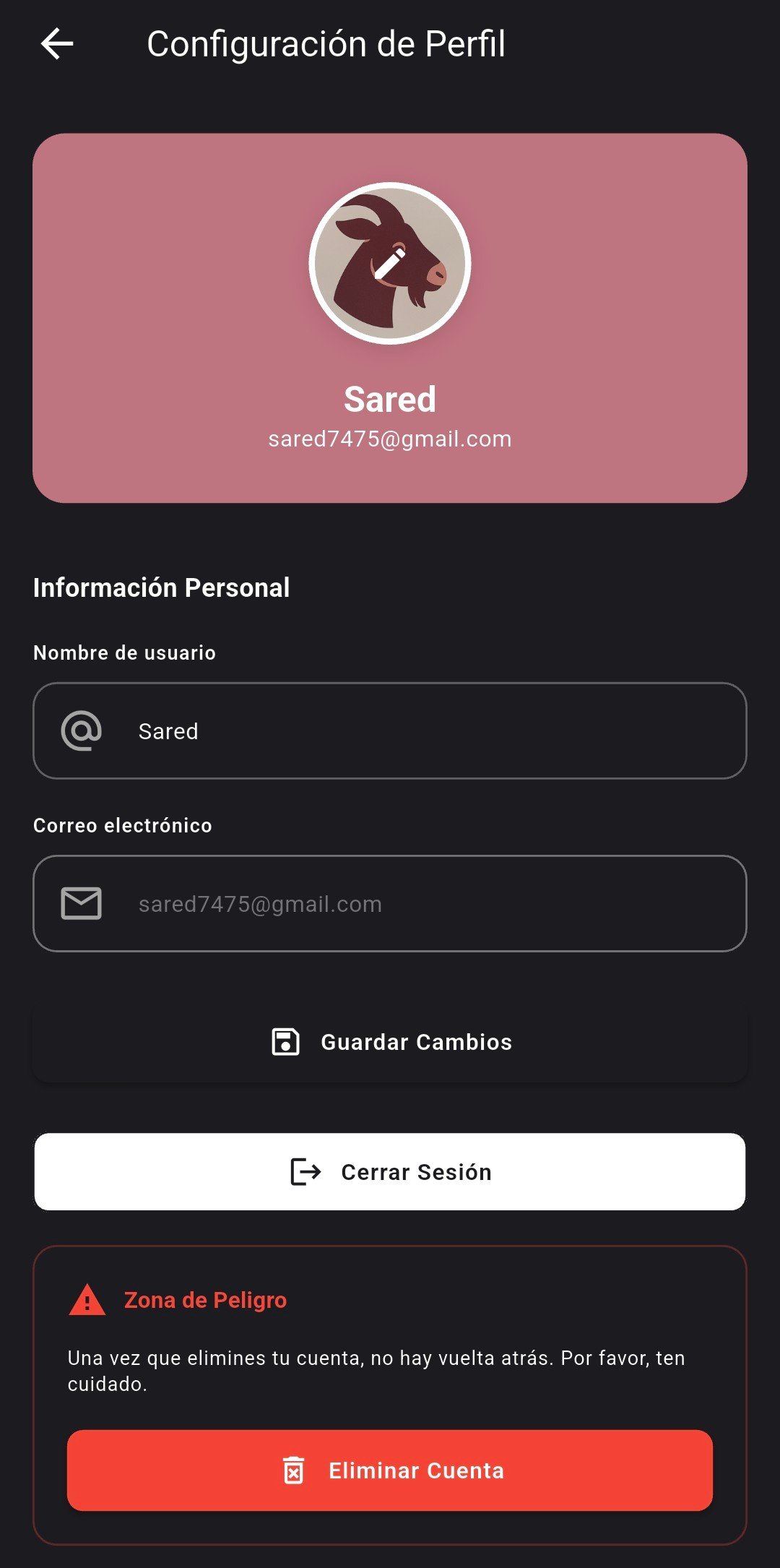Tap the Eliminar Cuenta button

(x=390, y=1470)
